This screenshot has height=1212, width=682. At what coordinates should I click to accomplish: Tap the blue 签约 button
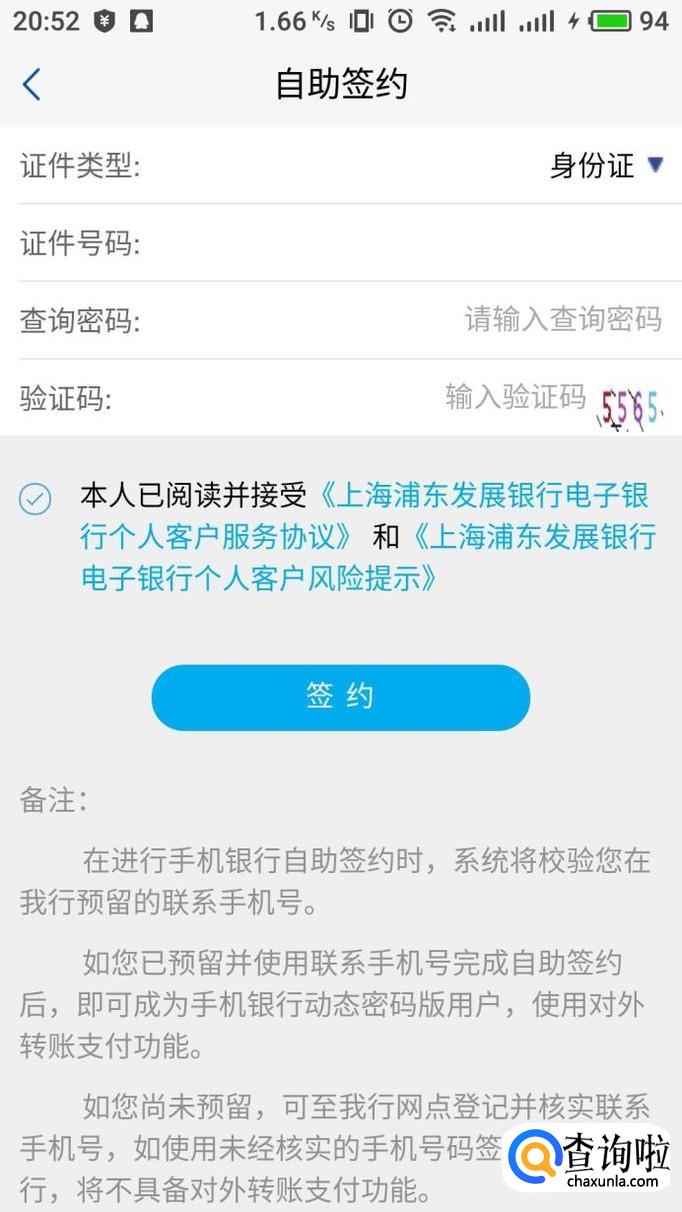point(340,697)
